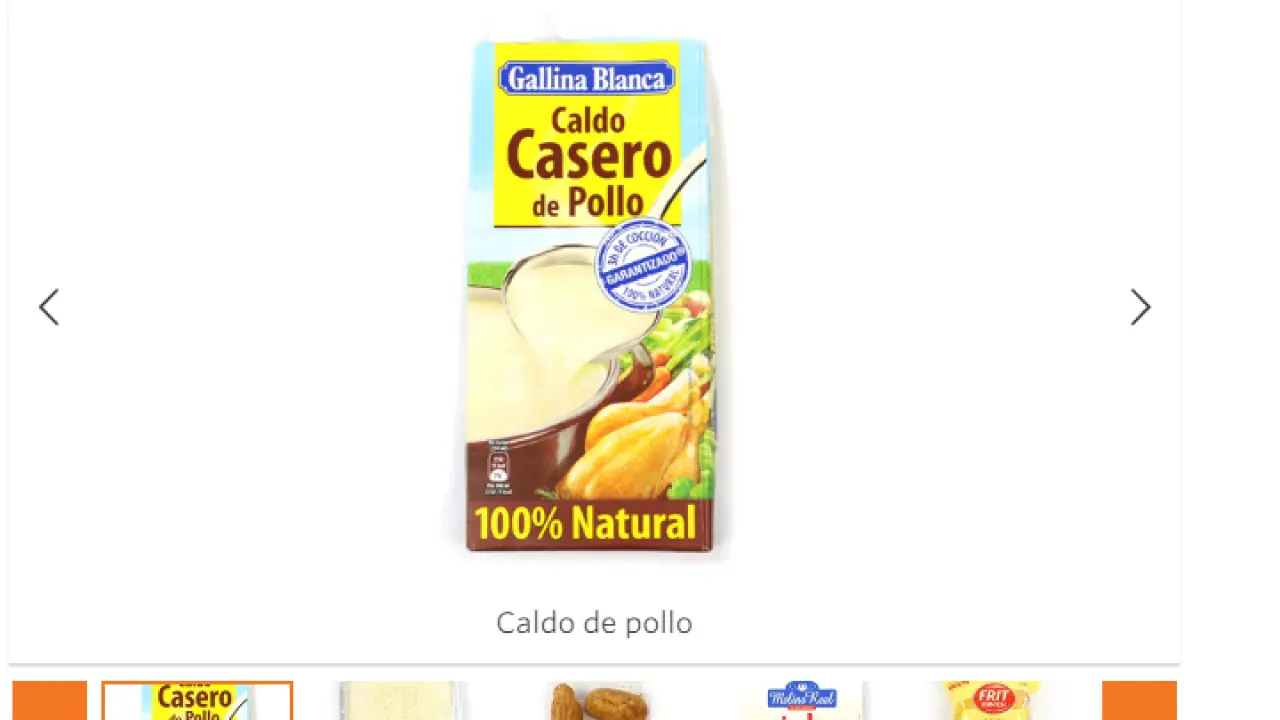Tap the left orange thumbnail-strip button
The width and height of the screenshot is (1280, 720).
[x=50, y=701]
